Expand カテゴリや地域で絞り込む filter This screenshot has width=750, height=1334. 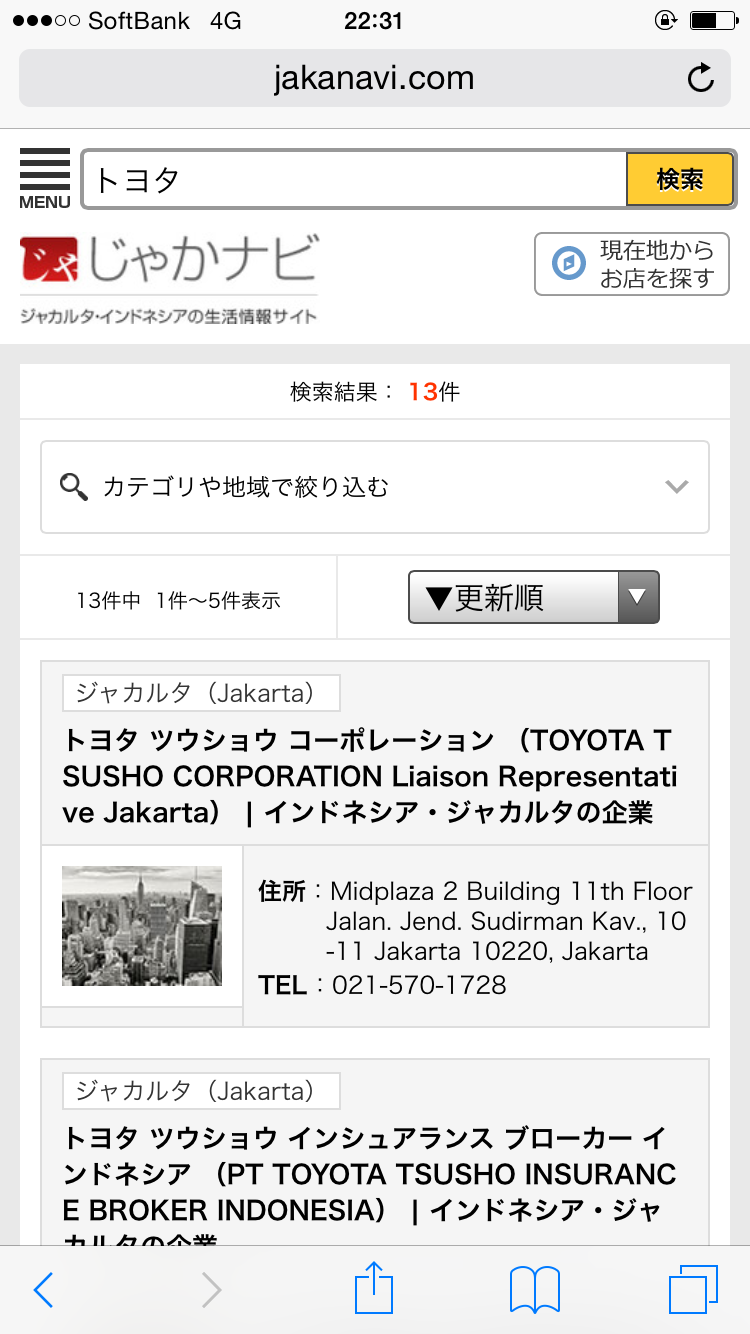pos(375,487)
